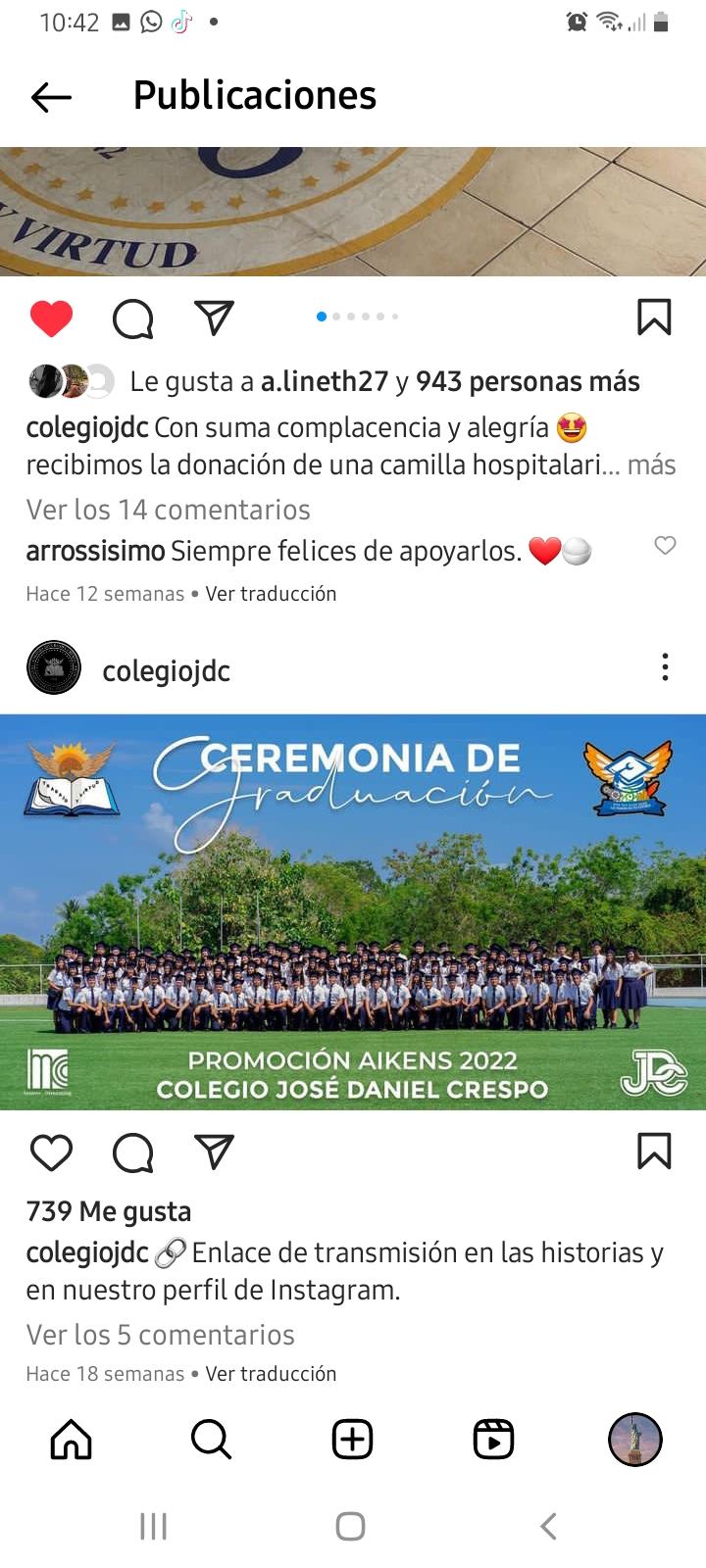Like arrossisimo's comment
706x1568 pixels.
[665, 546]
